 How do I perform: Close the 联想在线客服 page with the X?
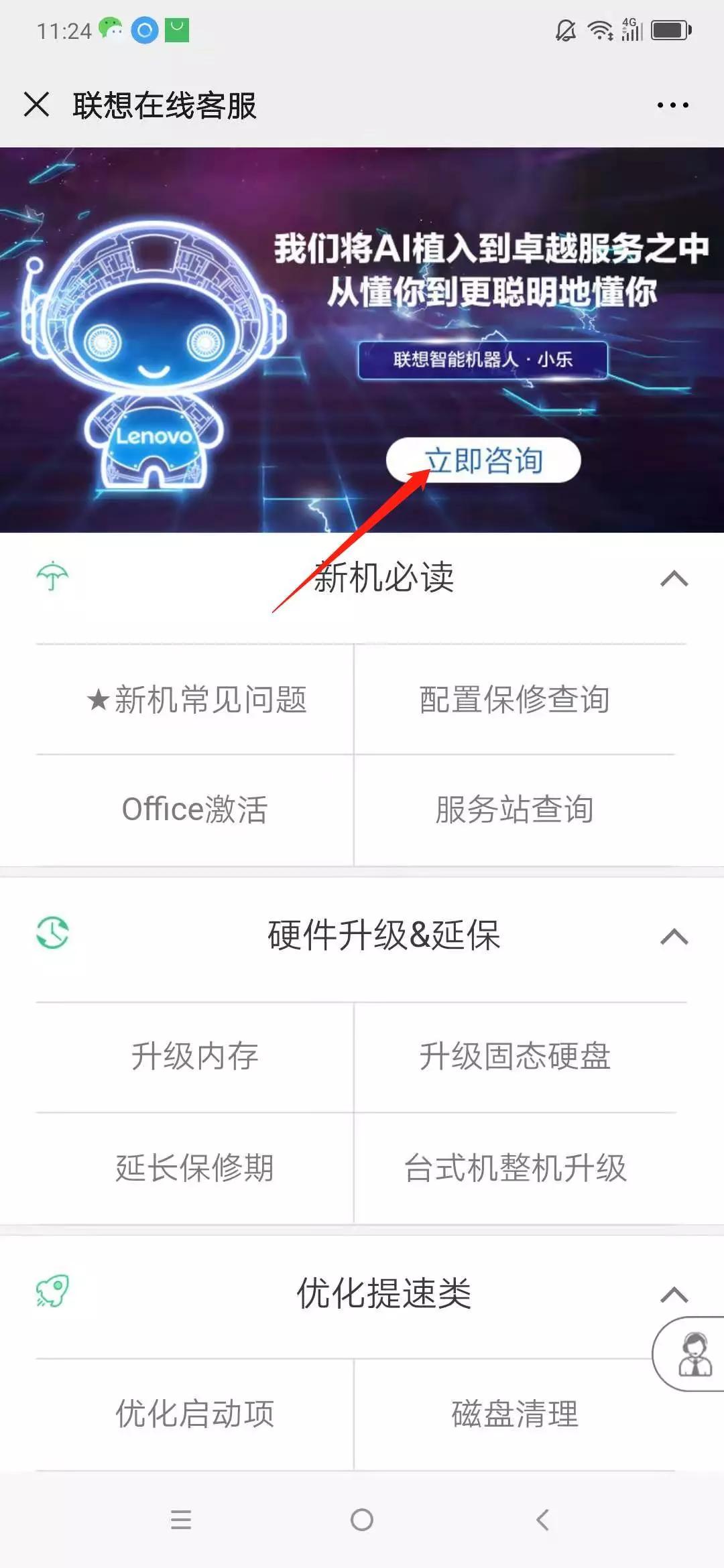tap(37, 105)
